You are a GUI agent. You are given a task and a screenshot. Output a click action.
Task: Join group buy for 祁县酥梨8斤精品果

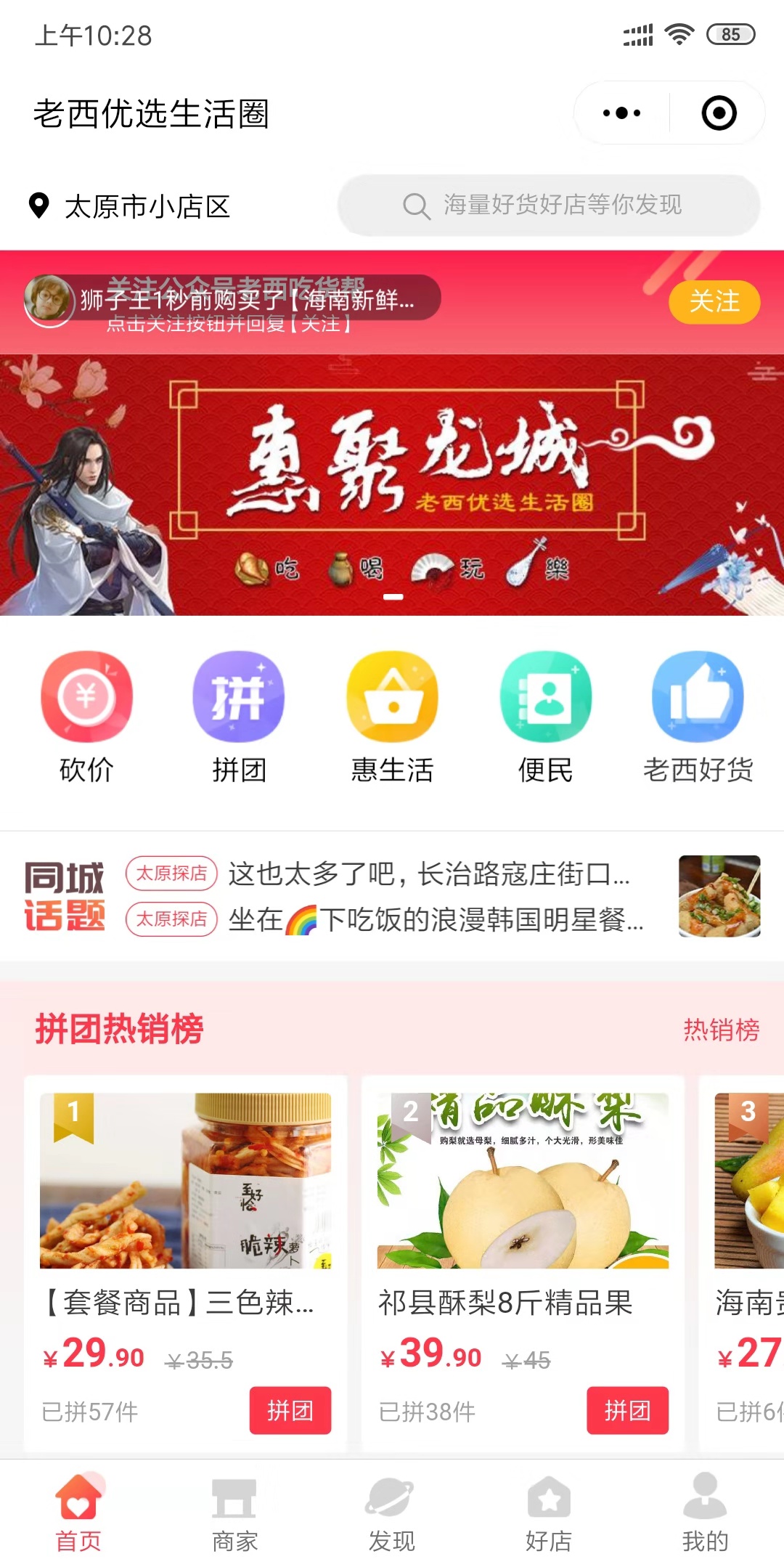(626, 1410)
